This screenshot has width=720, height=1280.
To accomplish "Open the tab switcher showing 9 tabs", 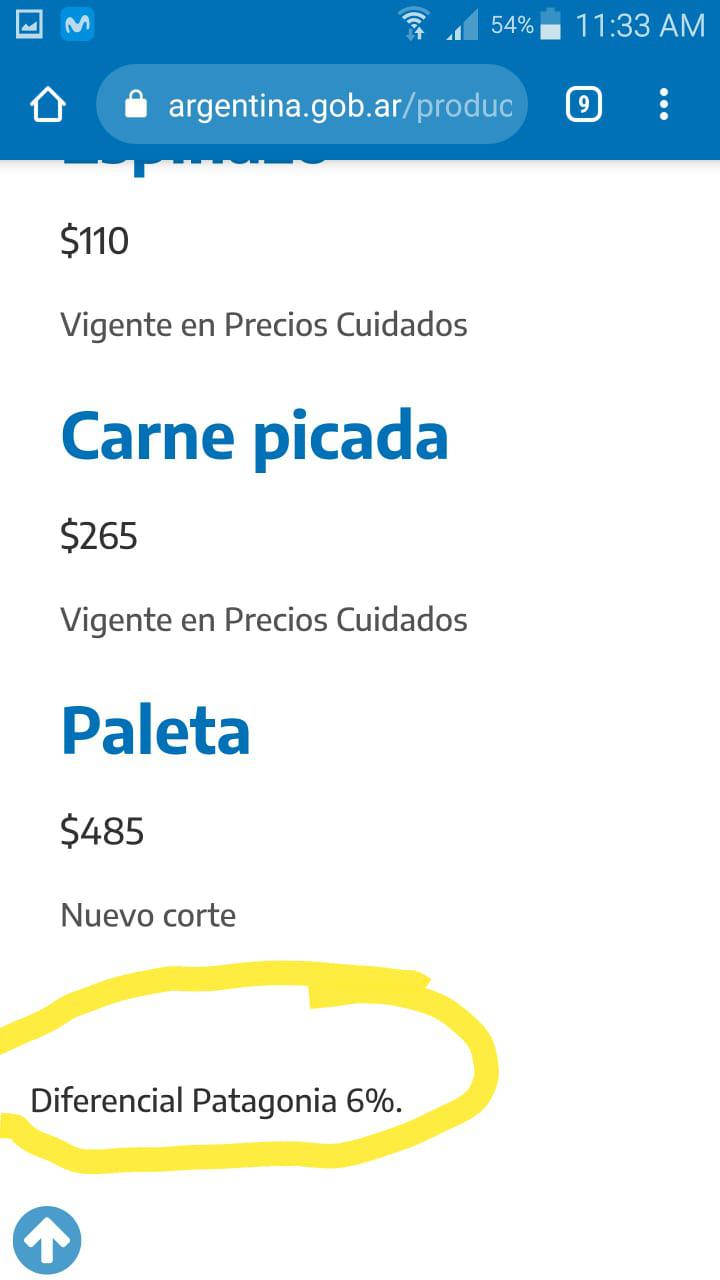I will pos(584,105).
